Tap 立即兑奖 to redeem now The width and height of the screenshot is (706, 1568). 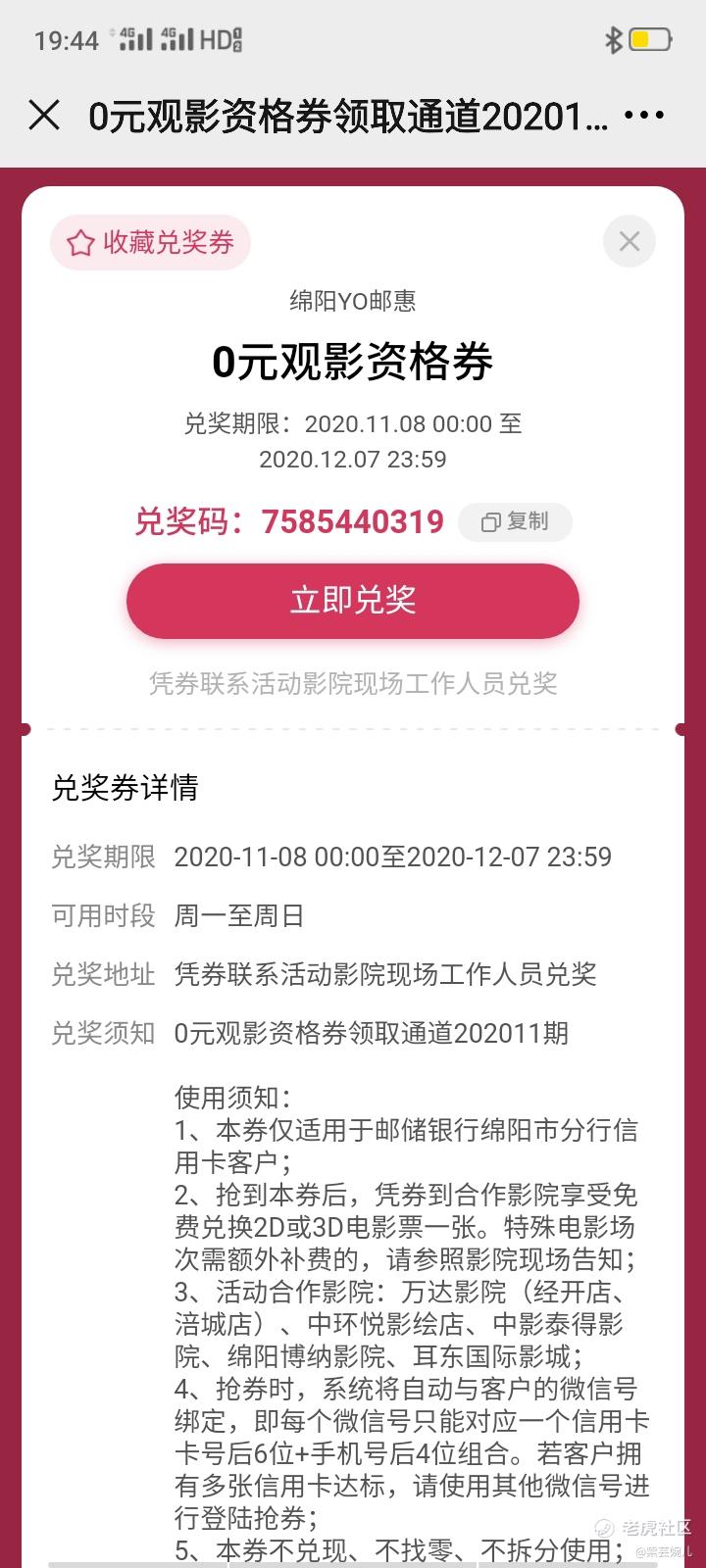353,601
